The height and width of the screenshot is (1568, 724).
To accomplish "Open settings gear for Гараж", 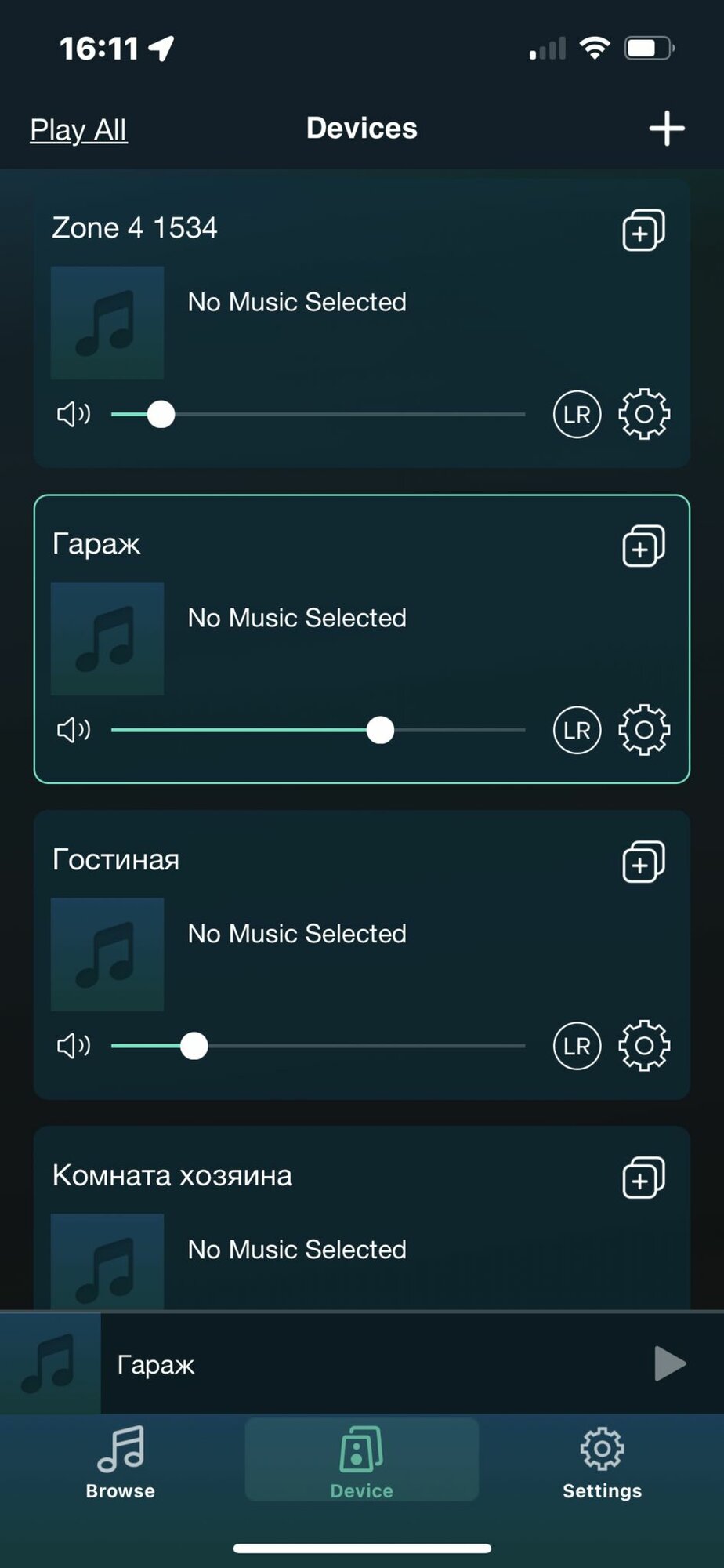I will (x=644, y=730).
